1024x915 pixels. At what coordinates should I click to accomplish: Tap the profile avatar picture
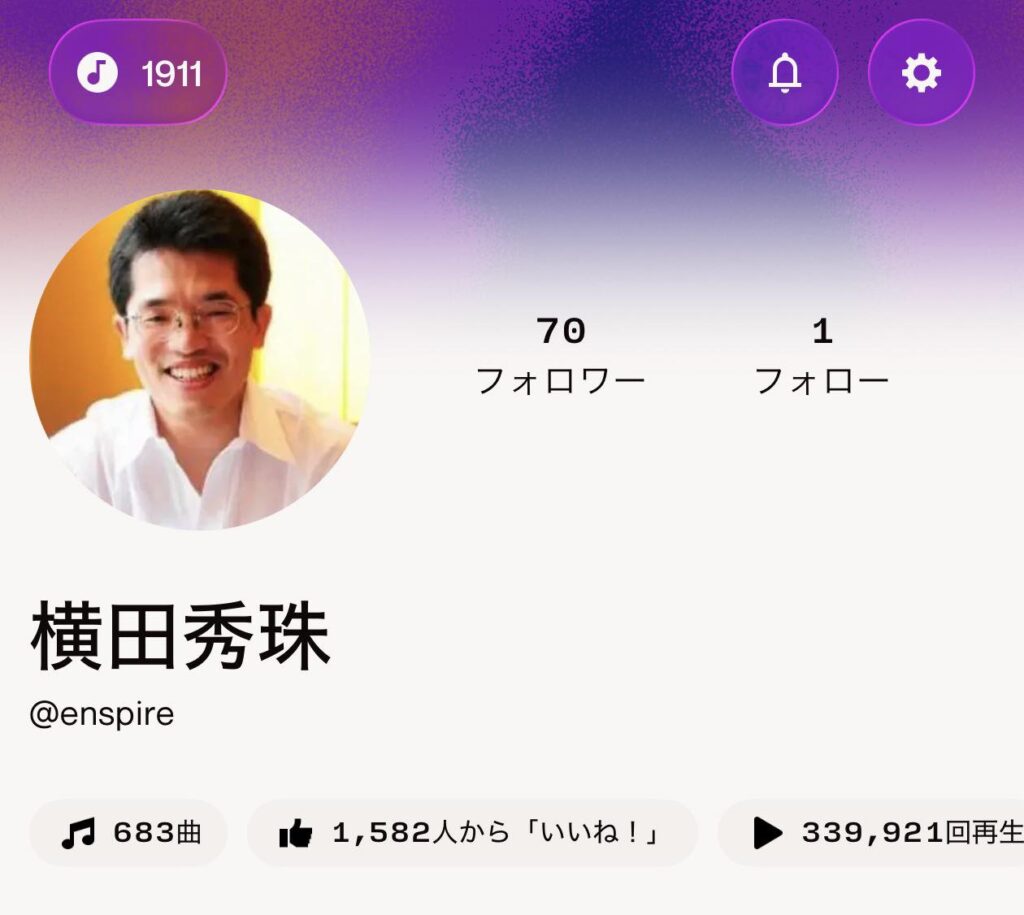point(200,360)
